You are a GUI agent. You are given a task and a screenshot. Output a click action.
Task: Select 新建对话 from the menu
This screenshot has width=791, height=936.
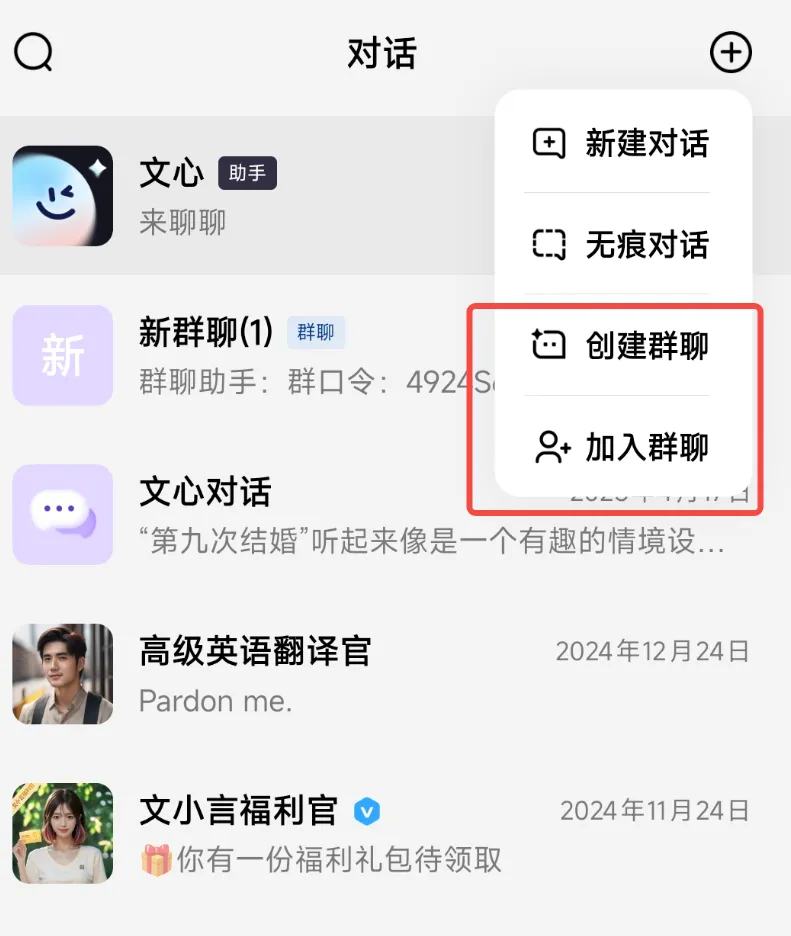click(622, 144)
